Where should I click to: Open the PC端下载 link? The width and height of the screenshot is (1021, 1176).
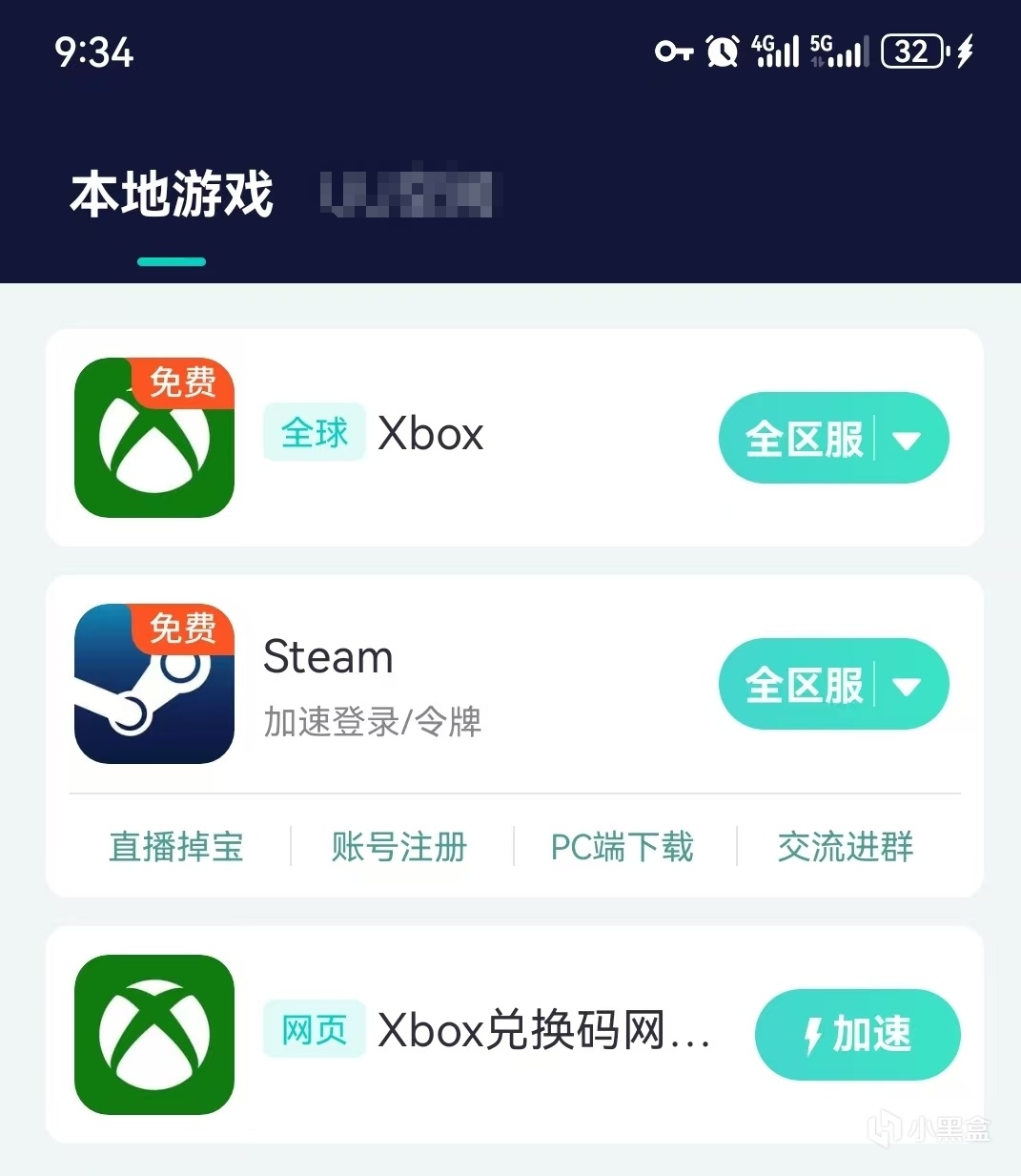[x=623, y=847]
